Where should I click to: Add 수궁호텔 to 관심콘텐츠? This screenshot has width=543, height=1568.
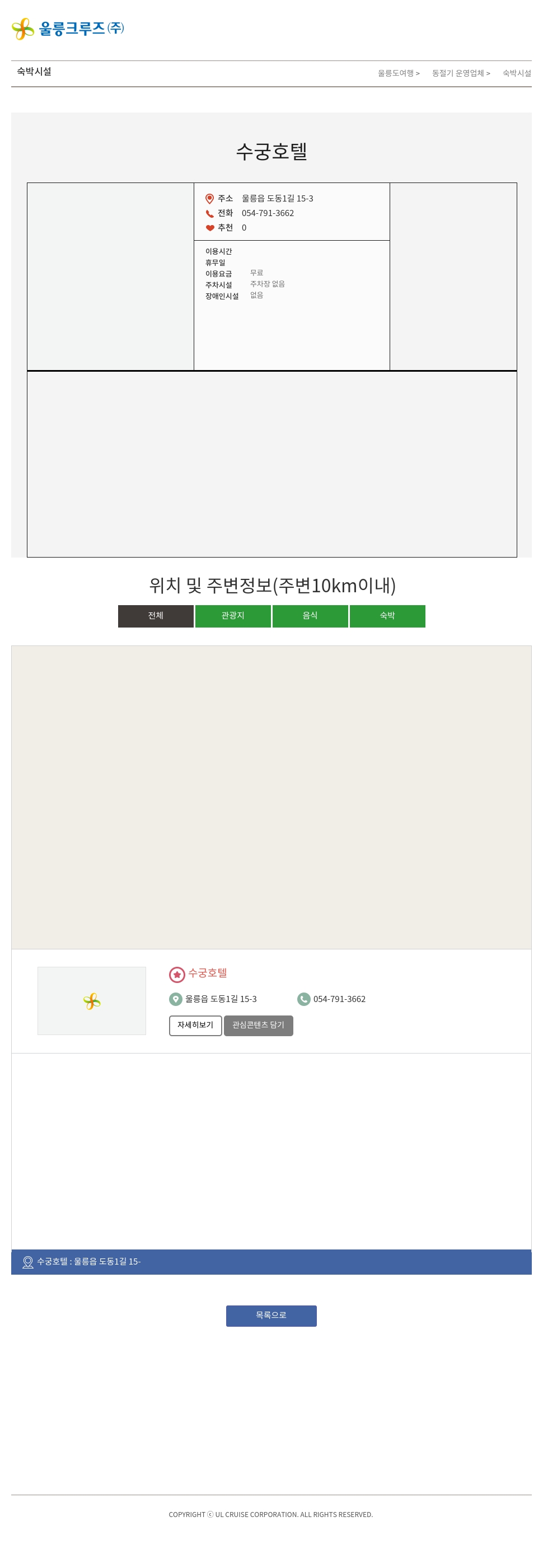coord(258,1025)
